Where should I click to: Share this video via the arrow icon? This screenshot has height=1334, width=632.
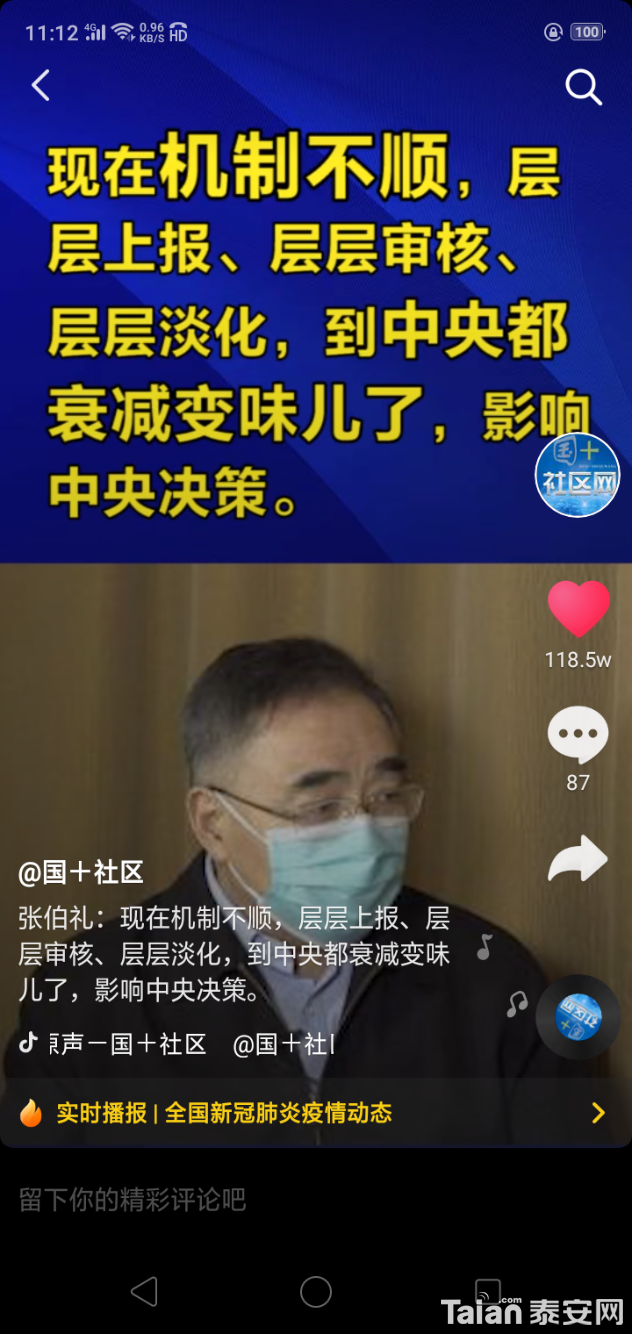(578, 859)
